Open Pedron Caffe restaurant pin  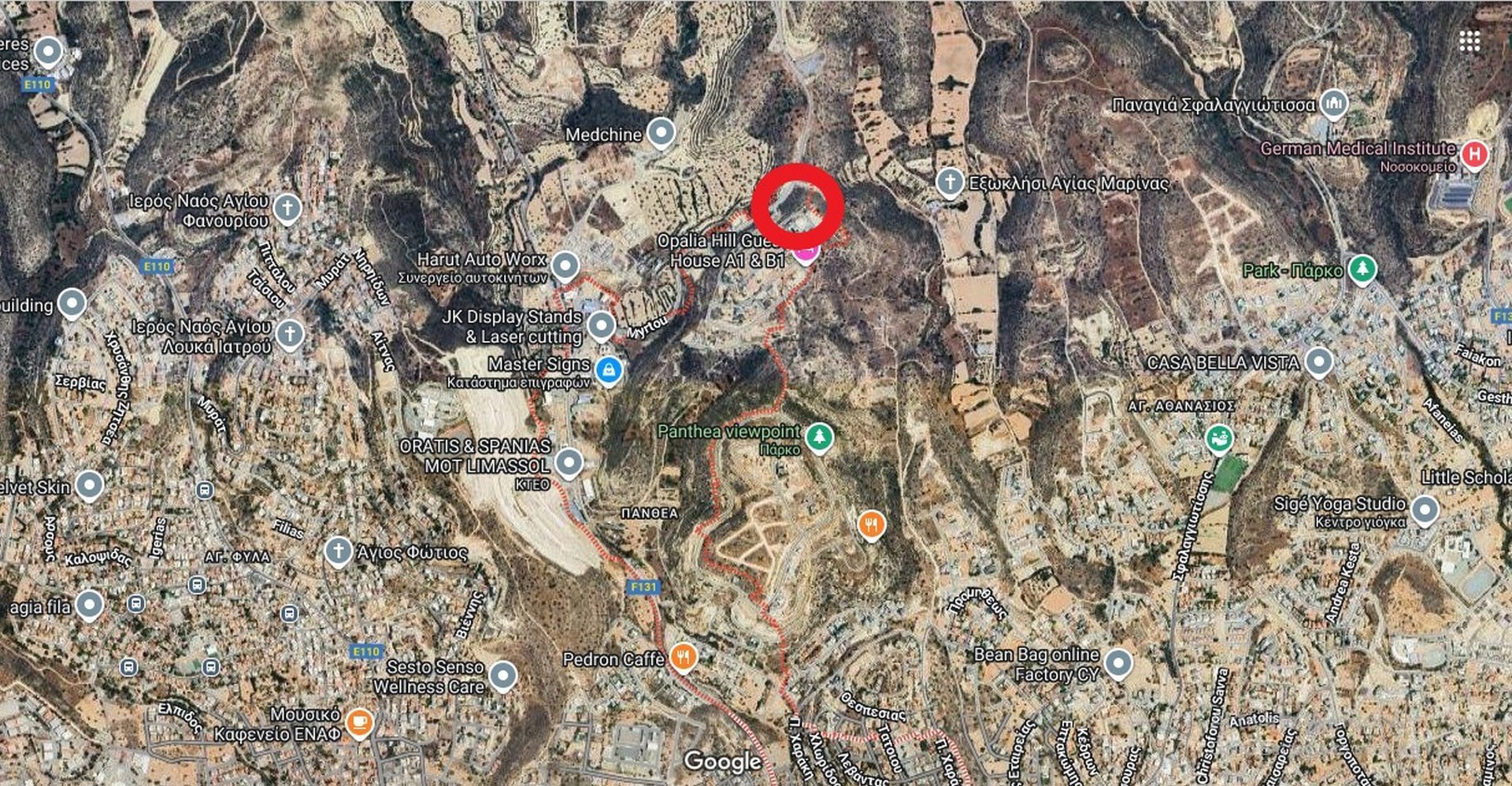[684, 656]
